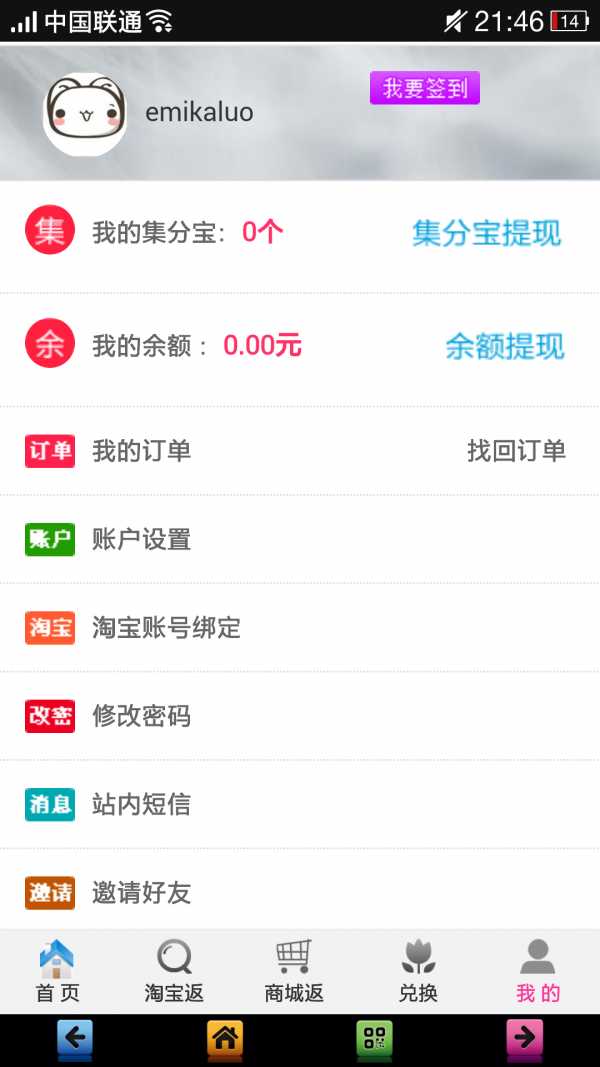Viewport: 600px width, 1067px height.
Task: Open 我的订单 orders row
Action: pyautogui.click(x=141, y=451)
